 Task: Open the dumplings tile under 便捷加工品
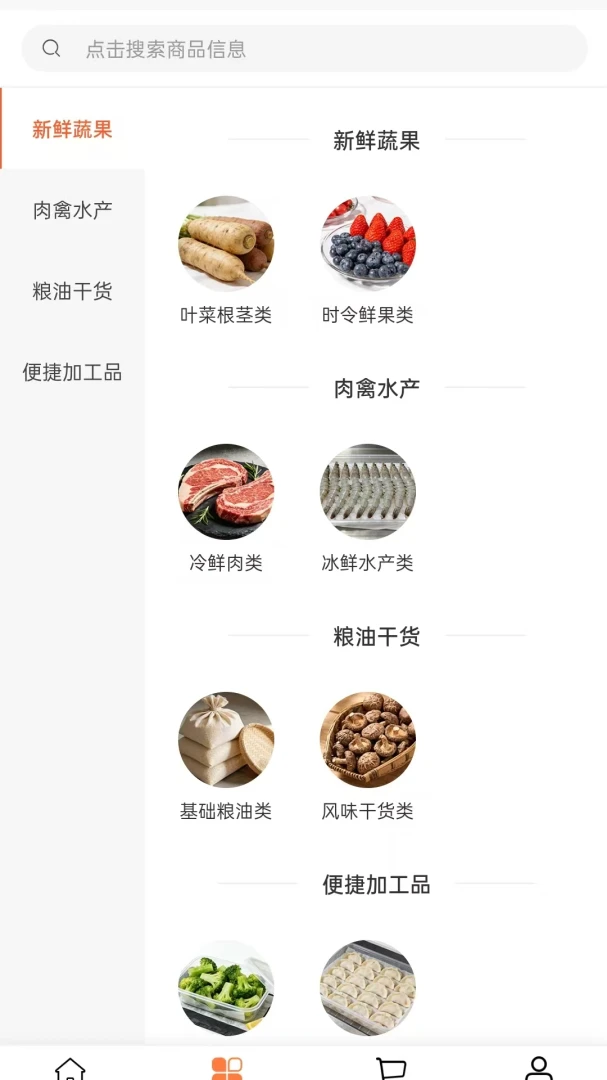tap(368, 988)
